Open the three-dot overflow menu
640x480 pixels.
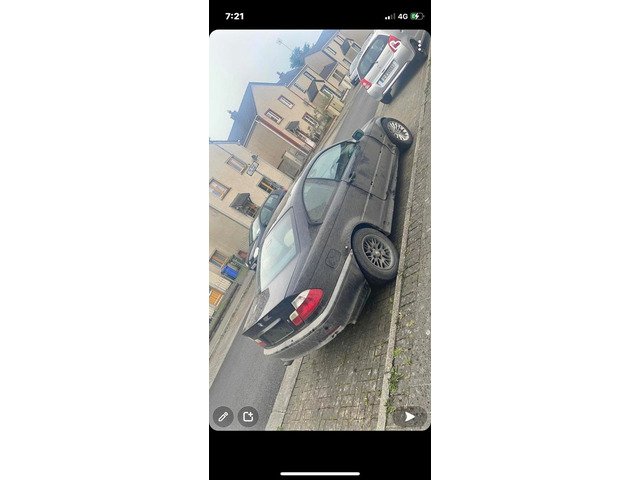pyautogui.click(x=419, y=44)
